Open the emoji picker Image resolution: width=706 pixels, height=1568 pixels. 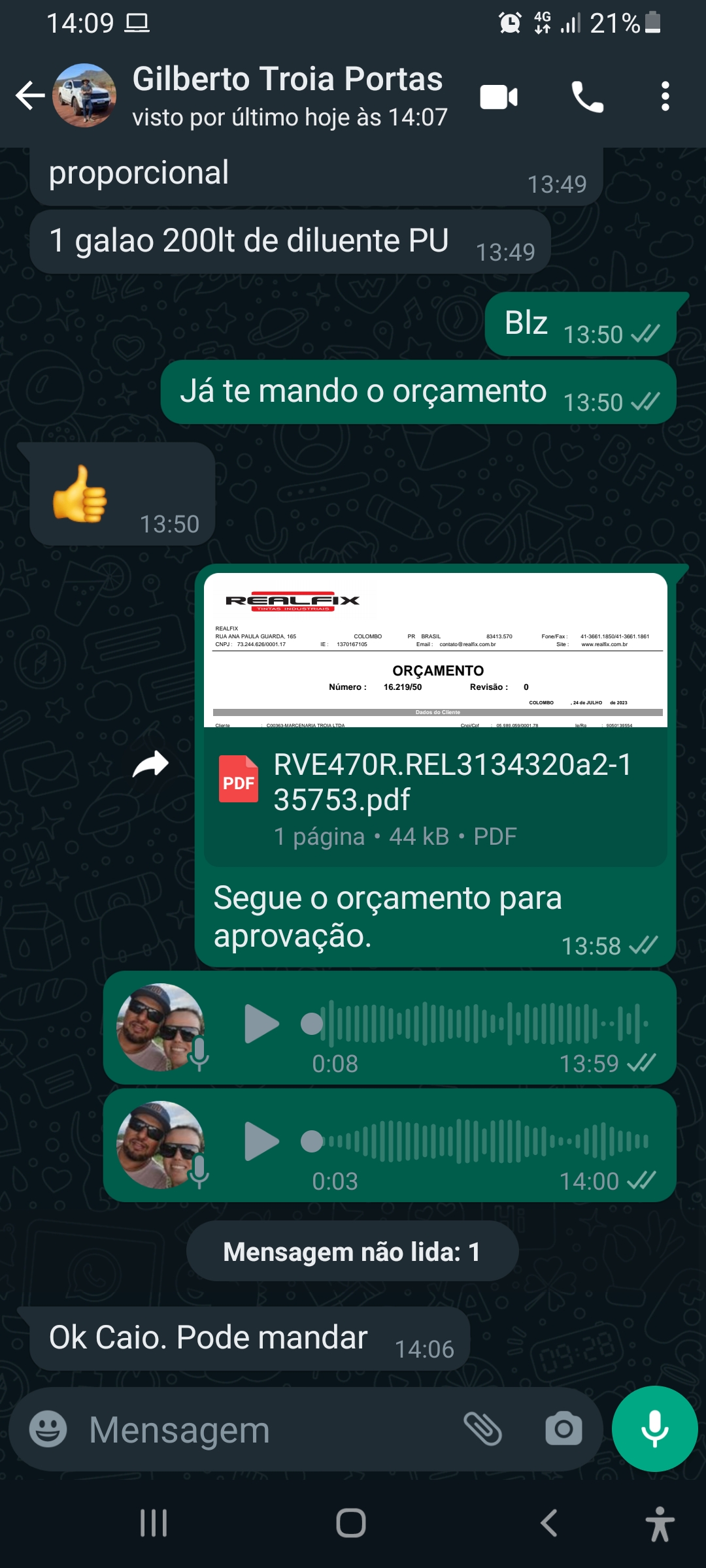pos(48,1429)
